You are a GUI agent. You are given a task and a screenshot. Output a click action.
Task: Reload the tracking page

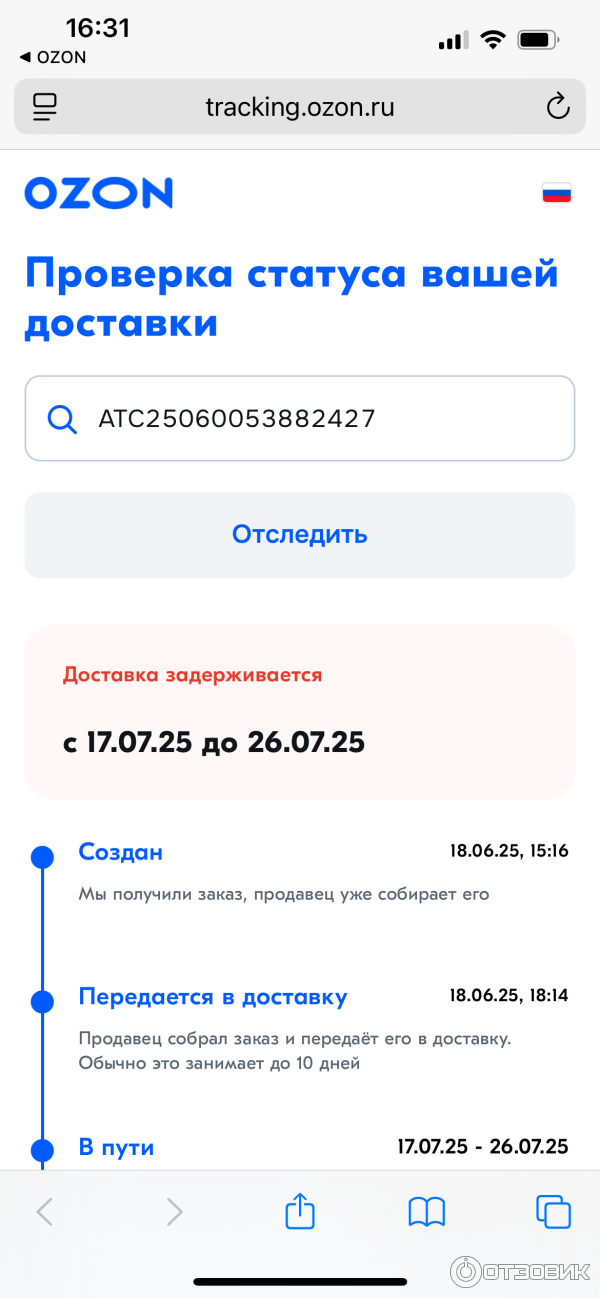557,107
